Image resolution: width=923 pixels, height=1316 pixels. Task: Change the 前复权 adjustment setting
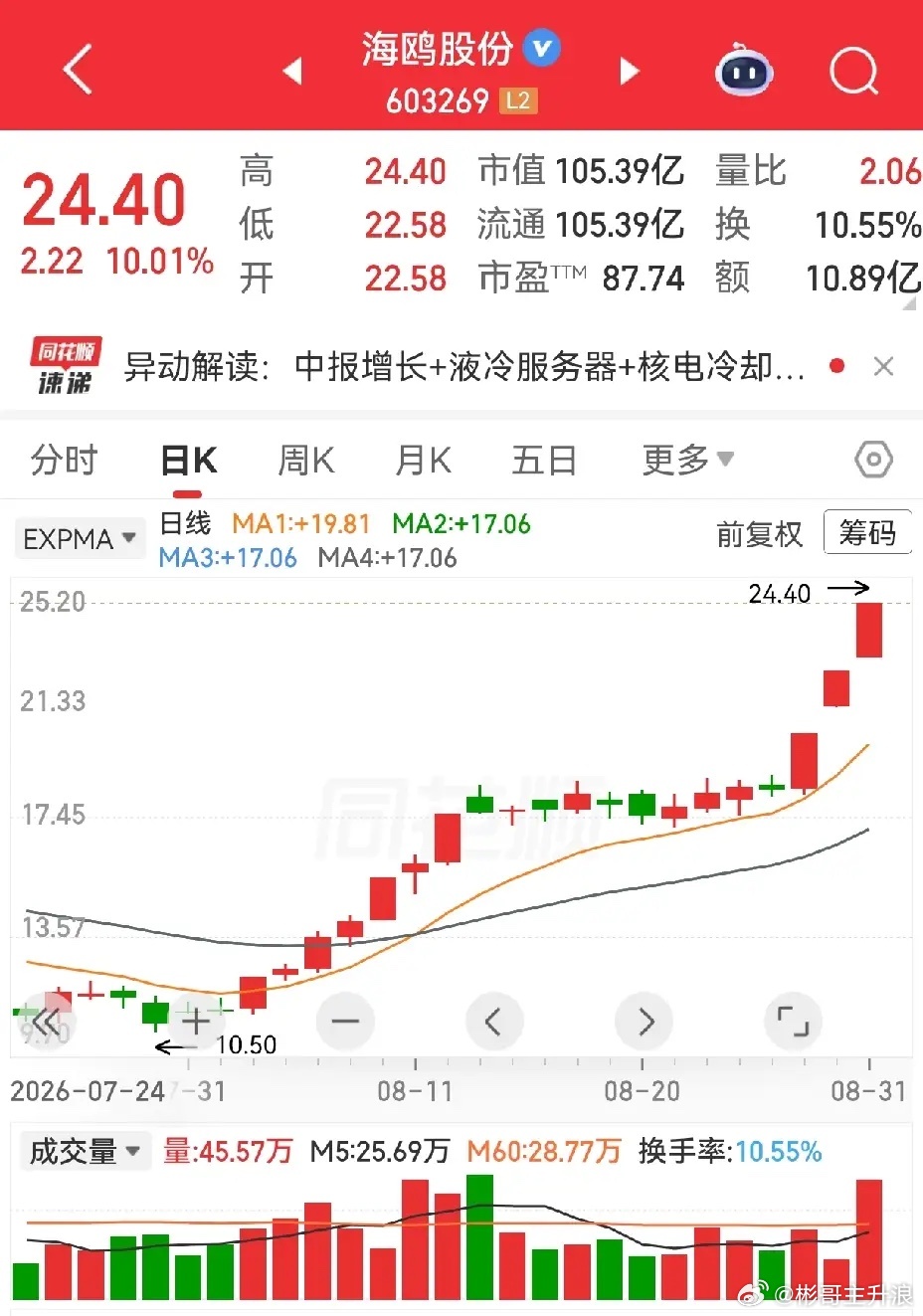point(759,534)
